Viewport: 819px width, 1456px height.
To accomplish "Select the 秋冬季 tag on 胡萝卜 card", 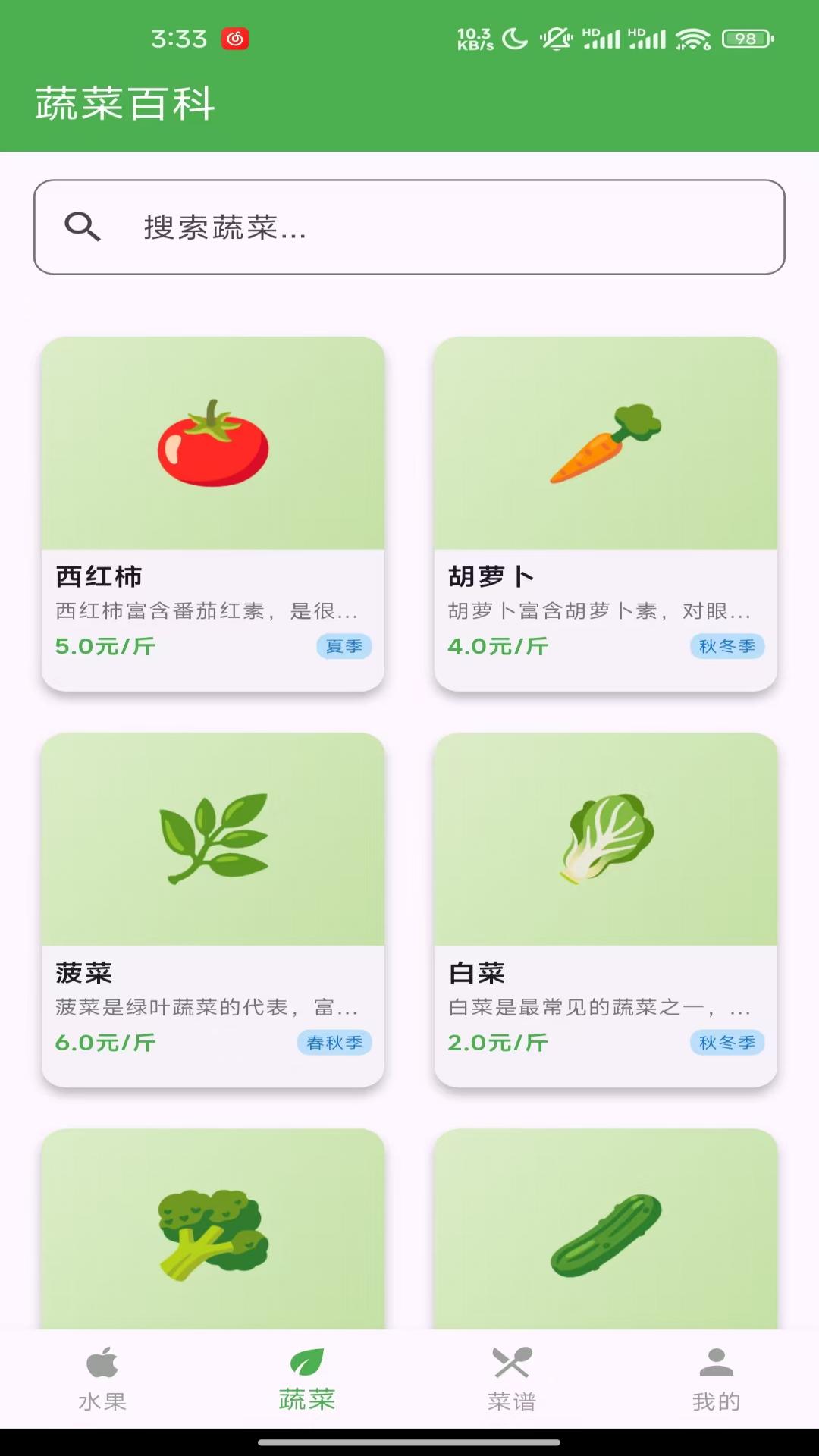I will pos(727,646).
